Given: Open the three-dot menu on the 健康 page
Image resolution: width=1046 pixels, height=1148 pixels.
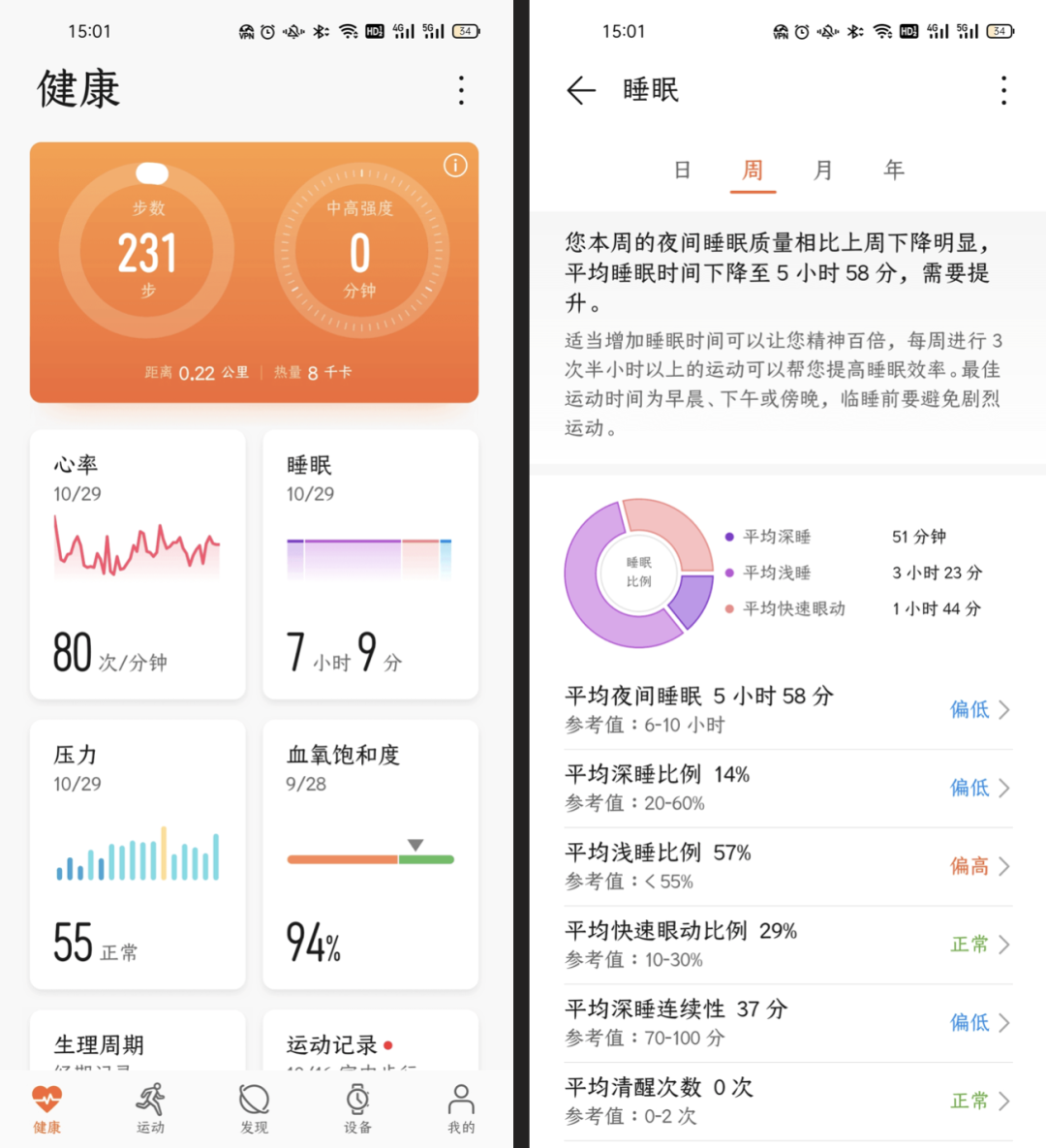Looking at the screenshot, I should 461,90.
